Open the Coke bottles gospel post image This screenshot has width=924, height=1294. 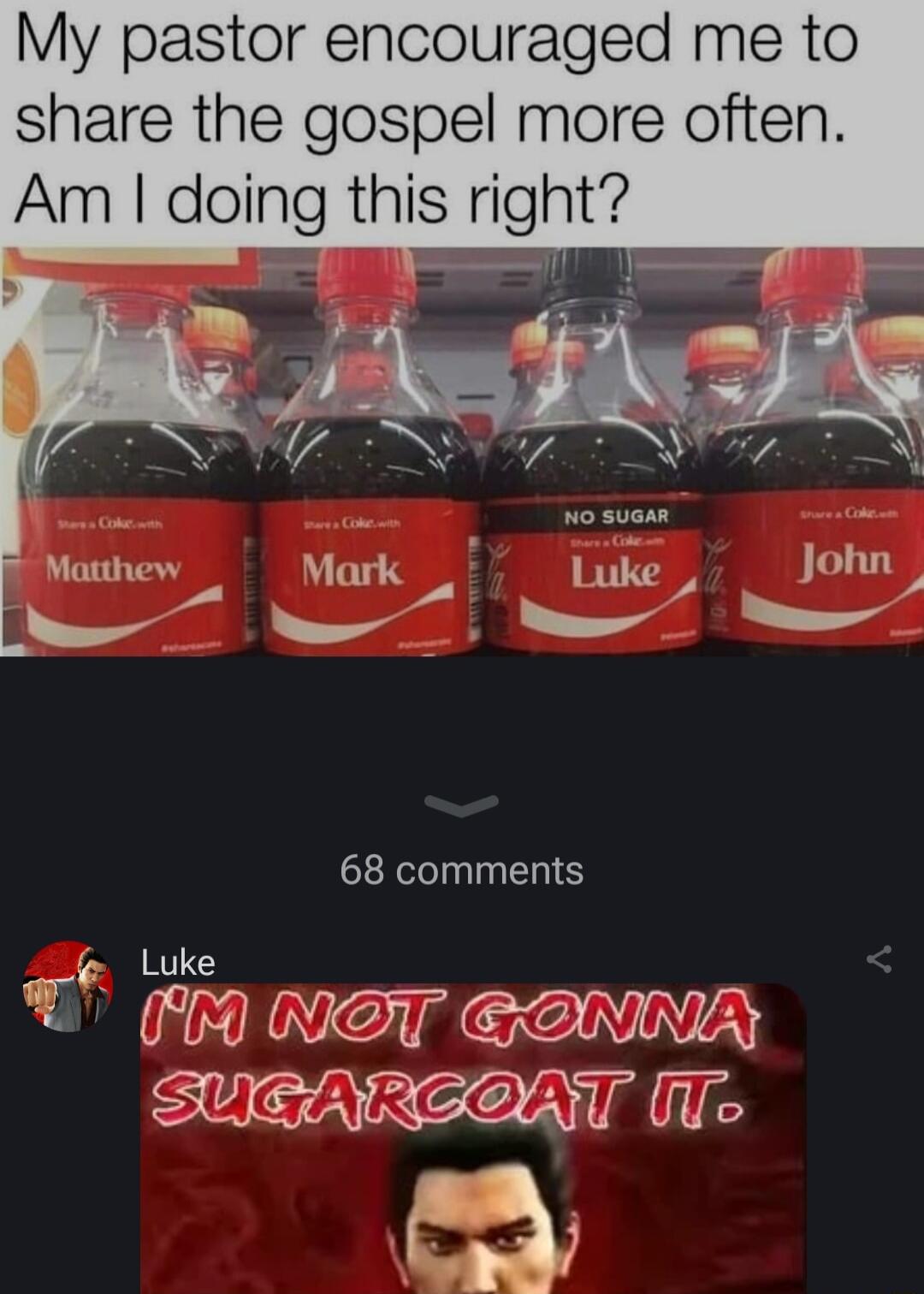point(462,452)
